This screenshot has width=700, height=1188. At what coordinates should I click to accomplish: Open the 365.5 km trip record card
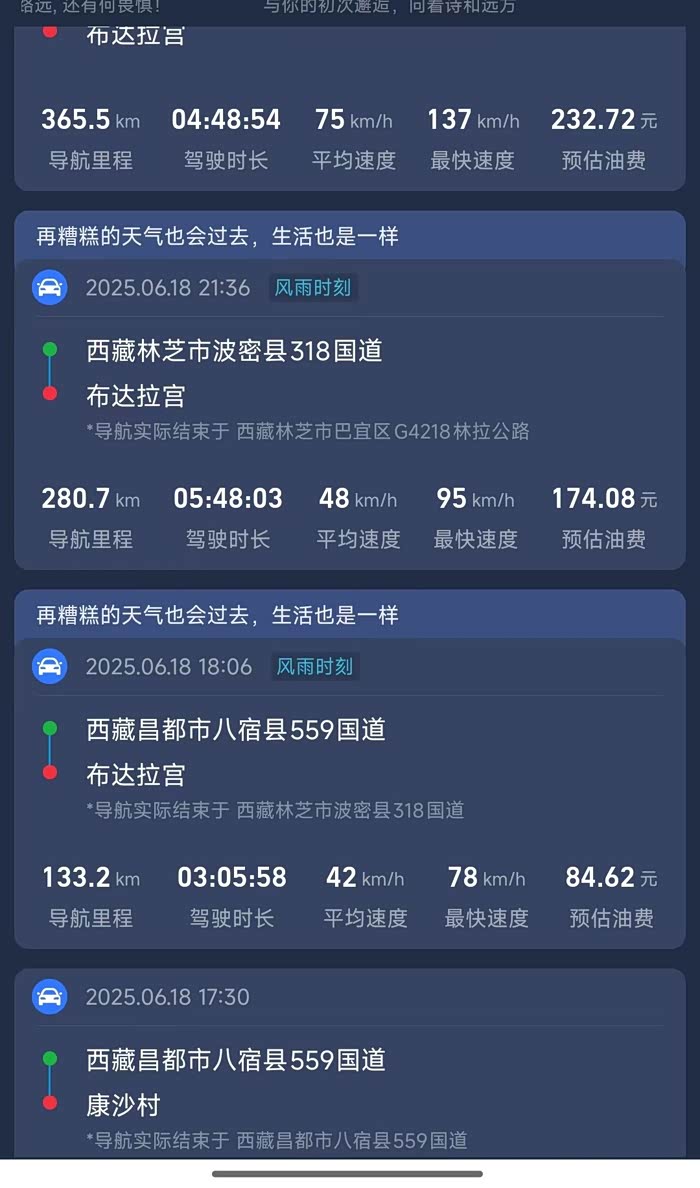(x=349, y=108)
